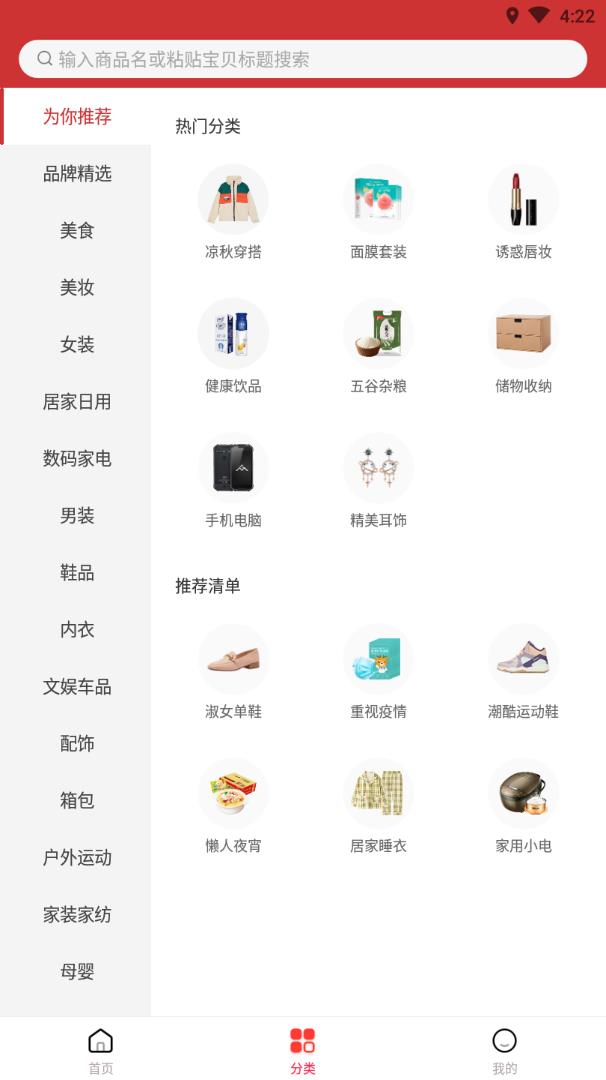Open 家用小电 appliance list
The width and height of the screenshot is (606, 1080).
pyautogui.click(x=523, y=806)
